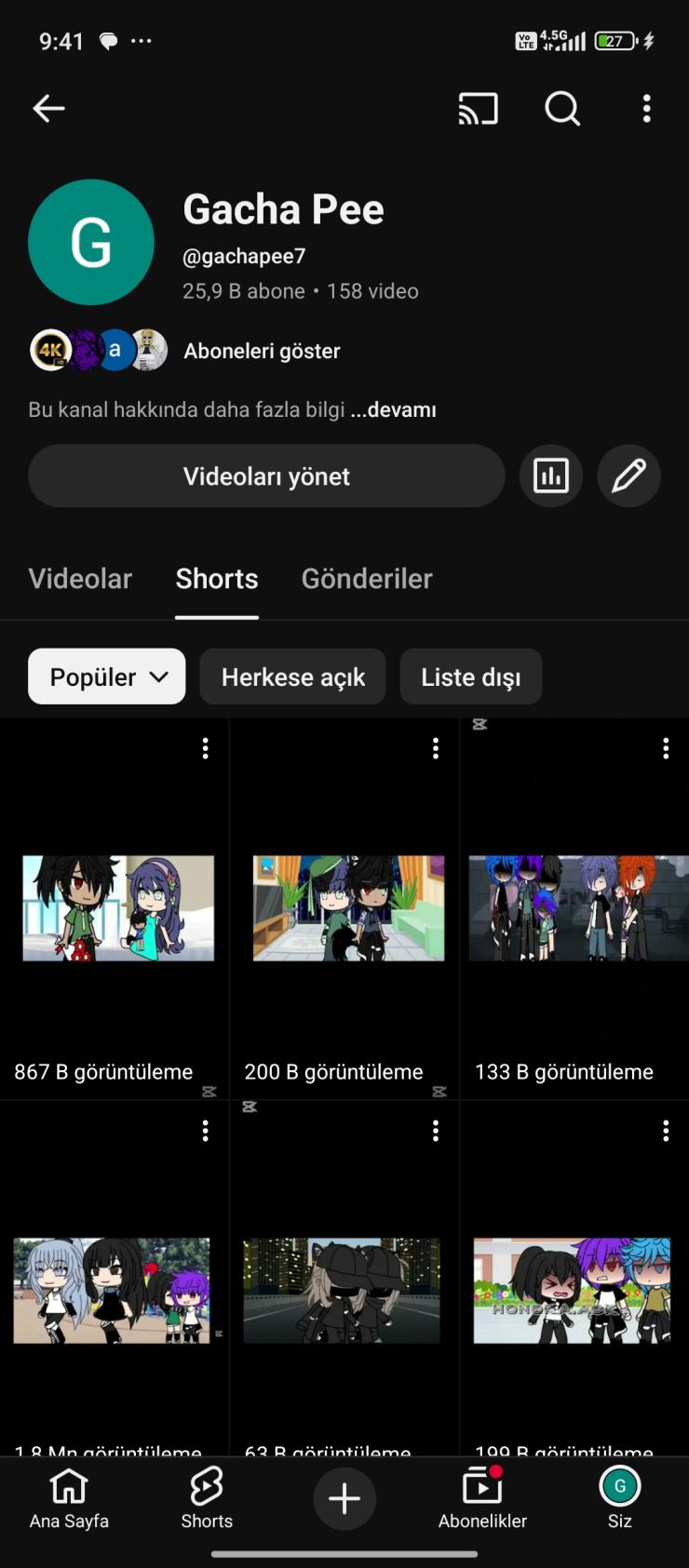This screenshot has height=1568, width=689.
Task: Open the top-right overflow three-dot menu
Action: pos(646,109)
